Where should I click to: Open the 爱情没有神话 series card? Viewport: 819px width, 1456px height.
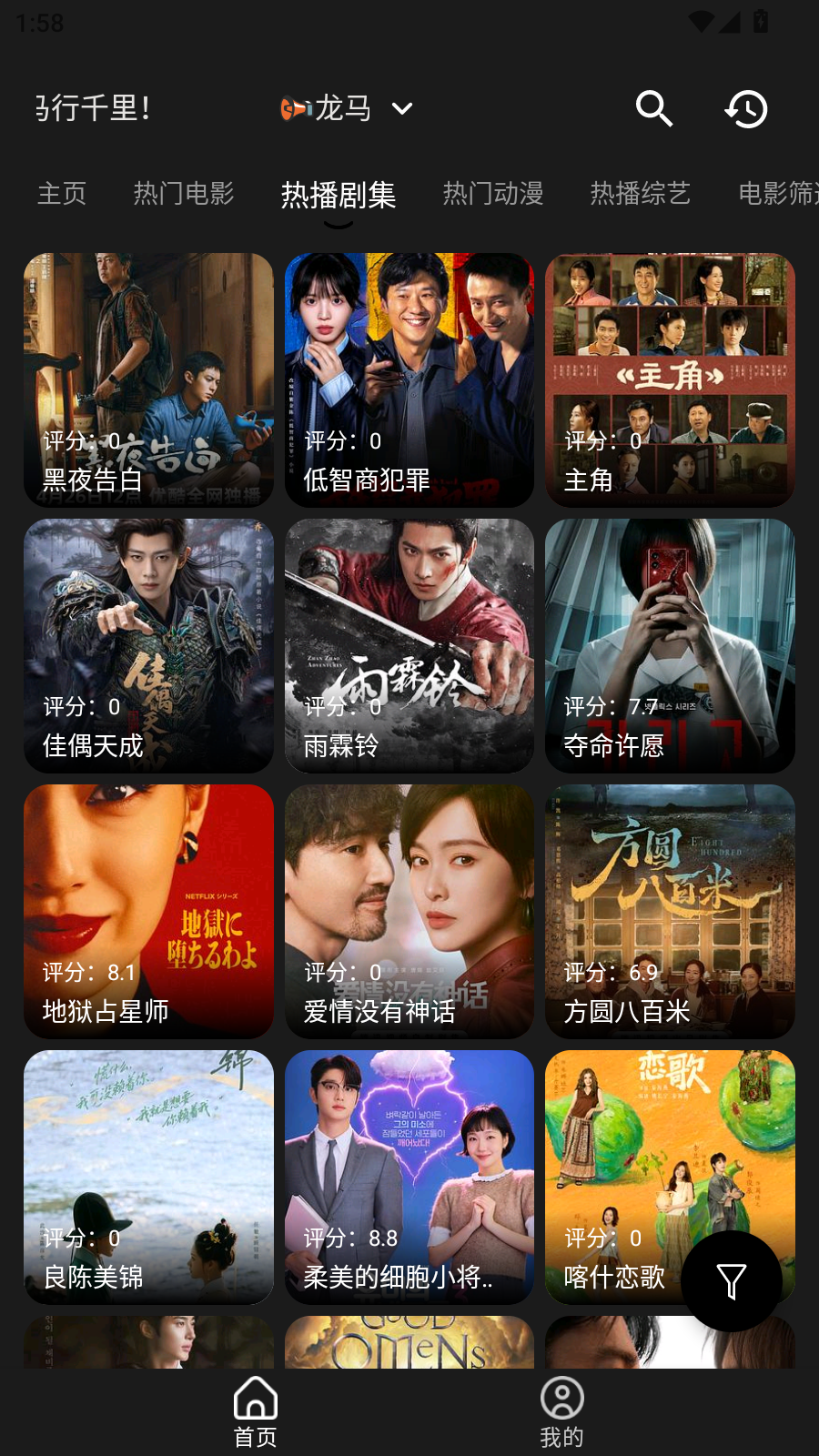click(x=409, y=912)
